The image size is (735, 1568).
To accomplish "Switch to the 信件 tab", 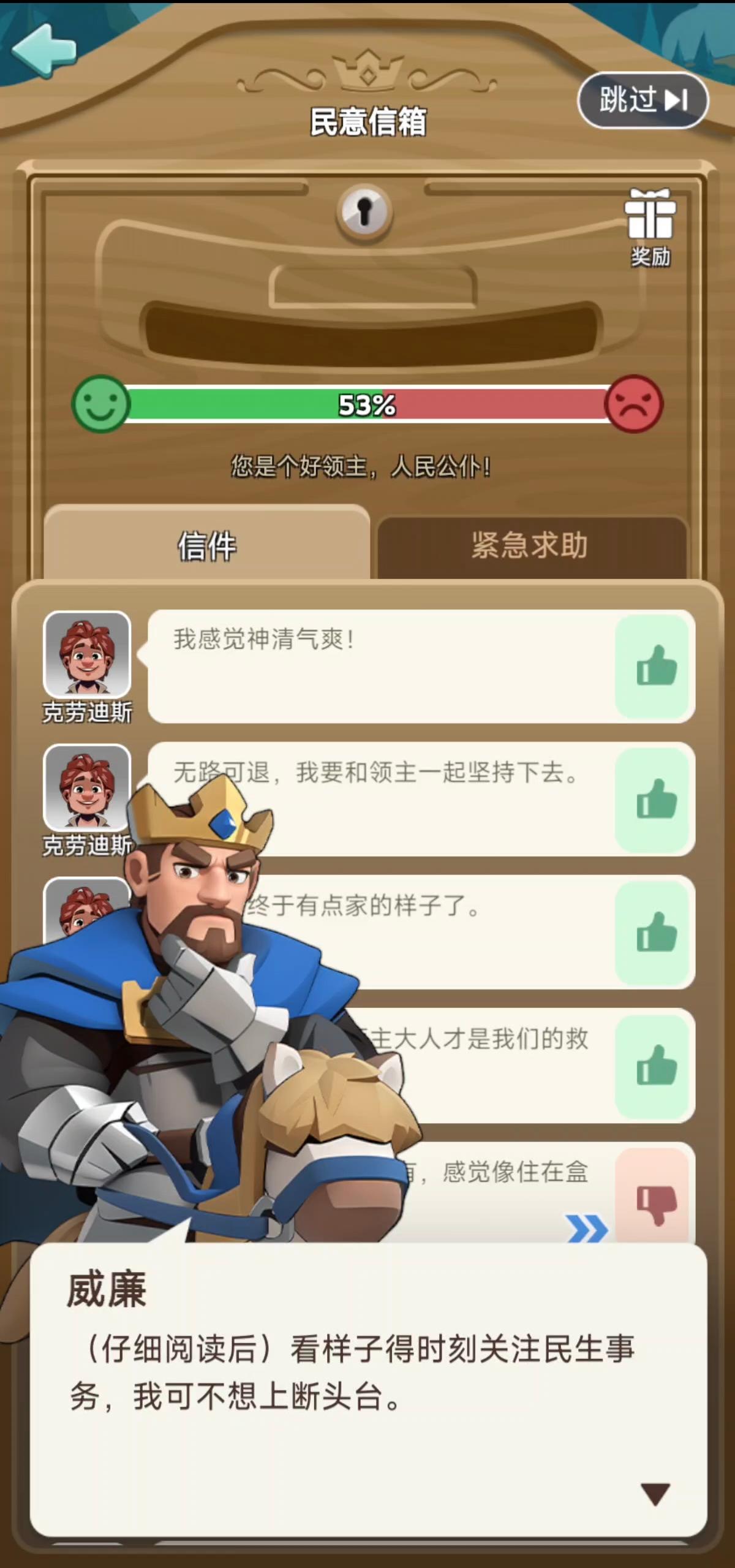I will (x=206, y=545).
